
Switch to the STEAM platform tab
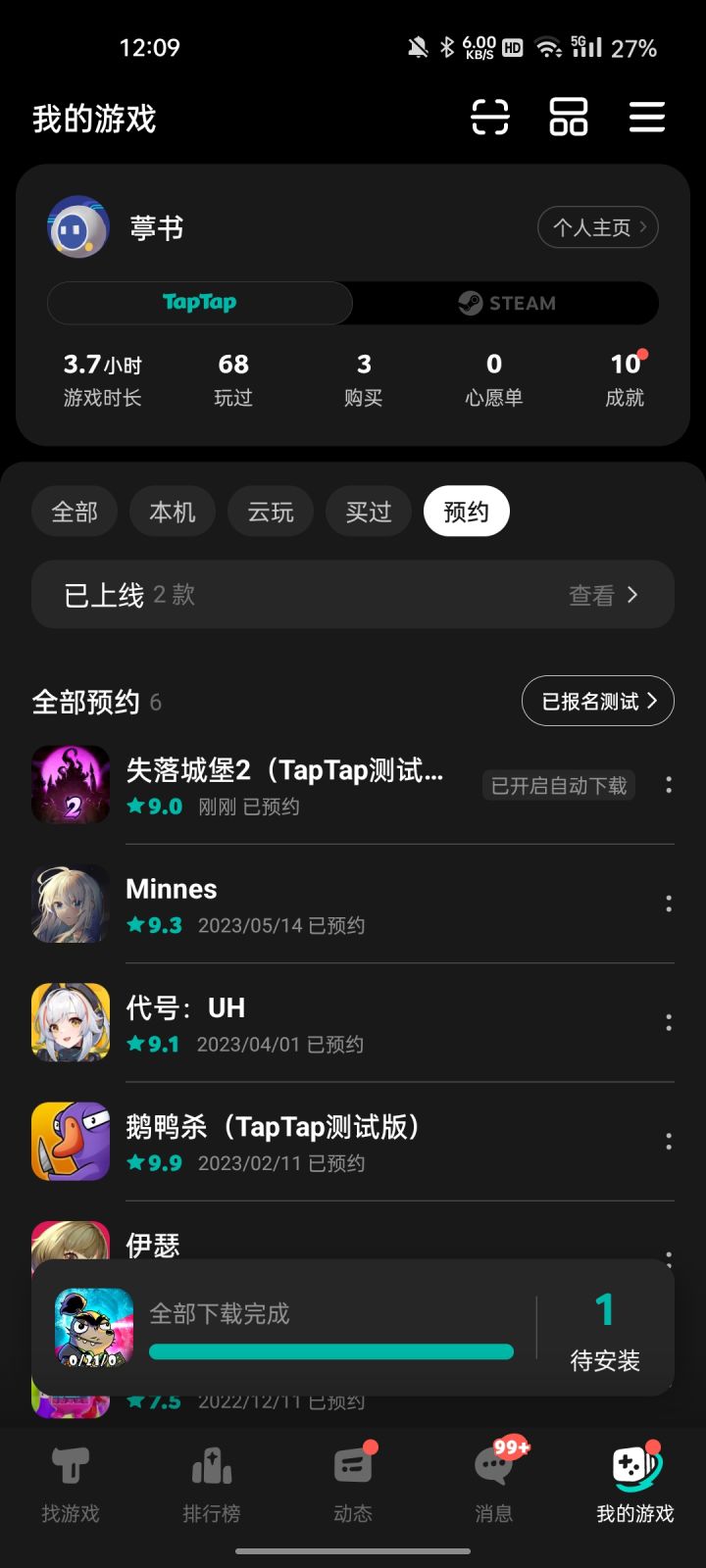pos(506,303)
